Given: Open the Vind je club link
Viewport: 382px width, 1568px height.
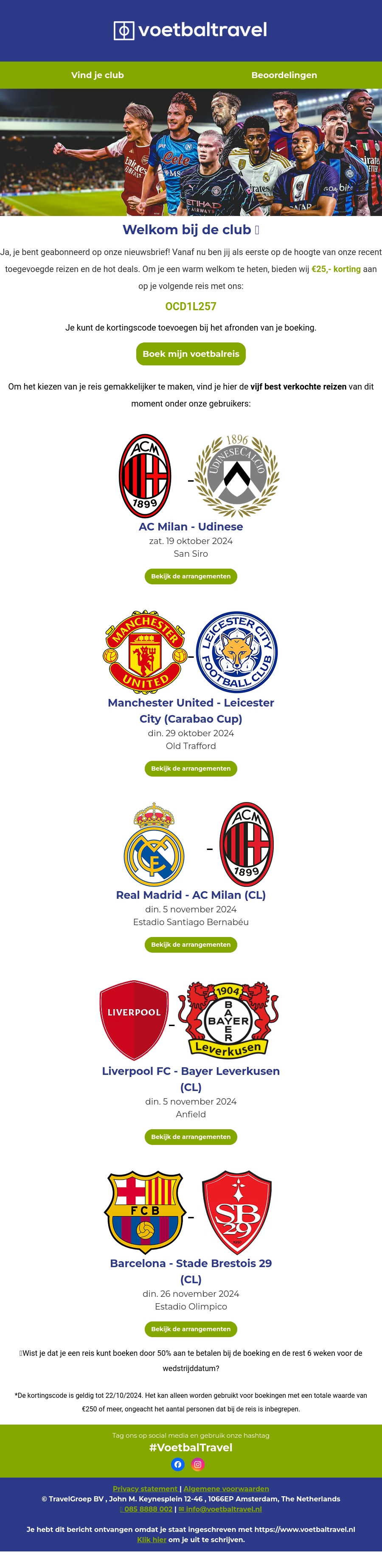Looking at the screenshot, I should pyautogui.click(x=98, y=75).
